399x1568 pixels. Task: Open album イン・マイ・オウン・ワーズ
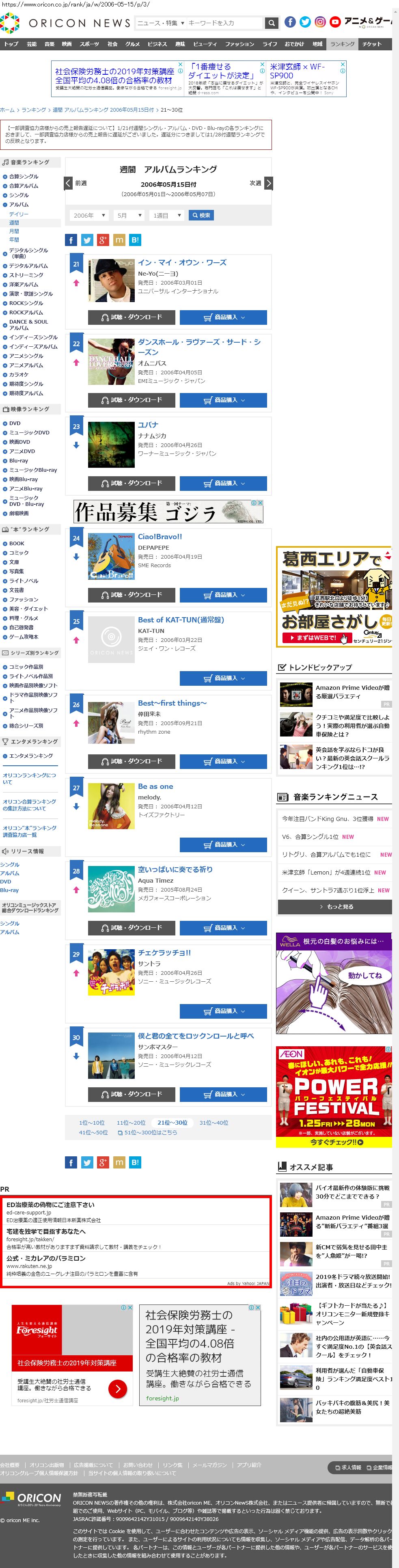[x=182, y=262]
